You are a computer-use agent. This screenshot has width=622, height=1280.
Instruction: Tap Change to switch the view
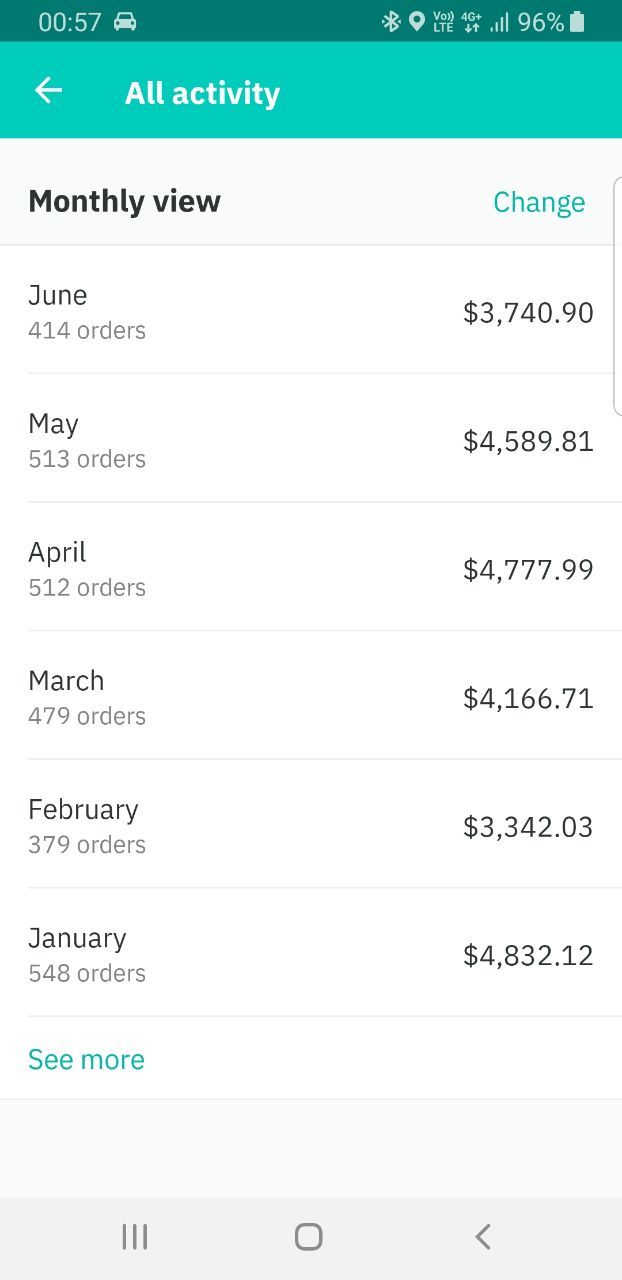click(x=539, y=202)
